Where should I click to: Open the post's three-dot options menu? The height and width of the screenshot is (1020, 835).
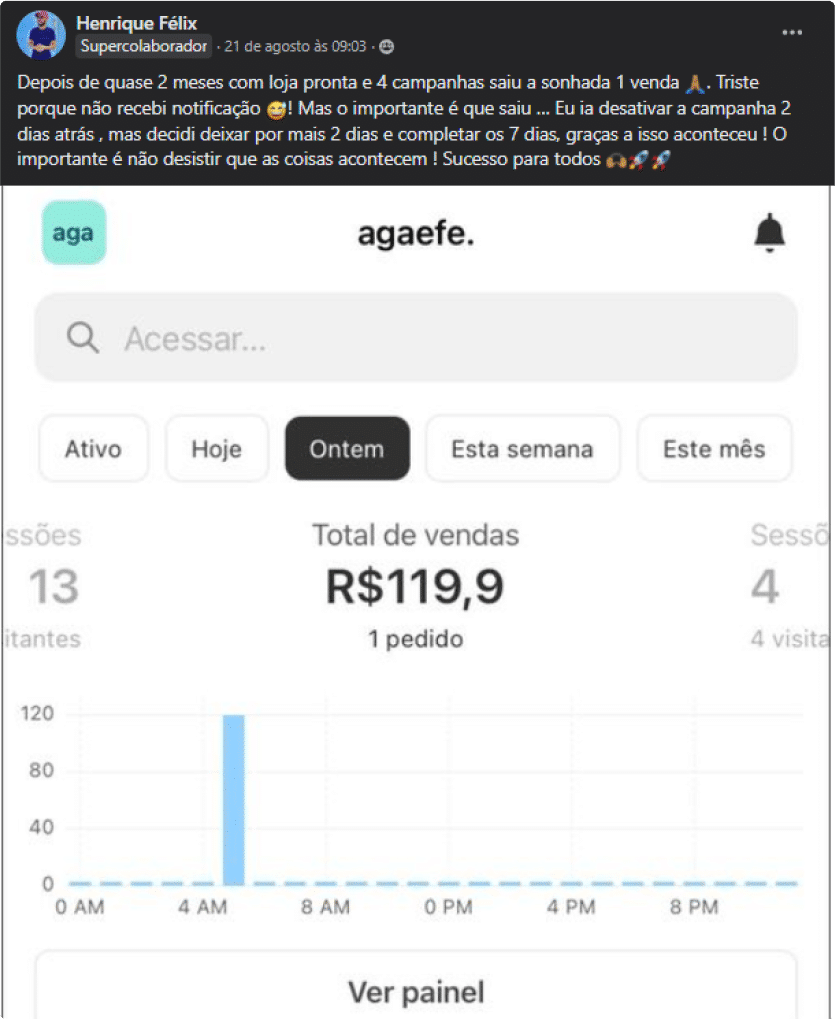[792, 32]
